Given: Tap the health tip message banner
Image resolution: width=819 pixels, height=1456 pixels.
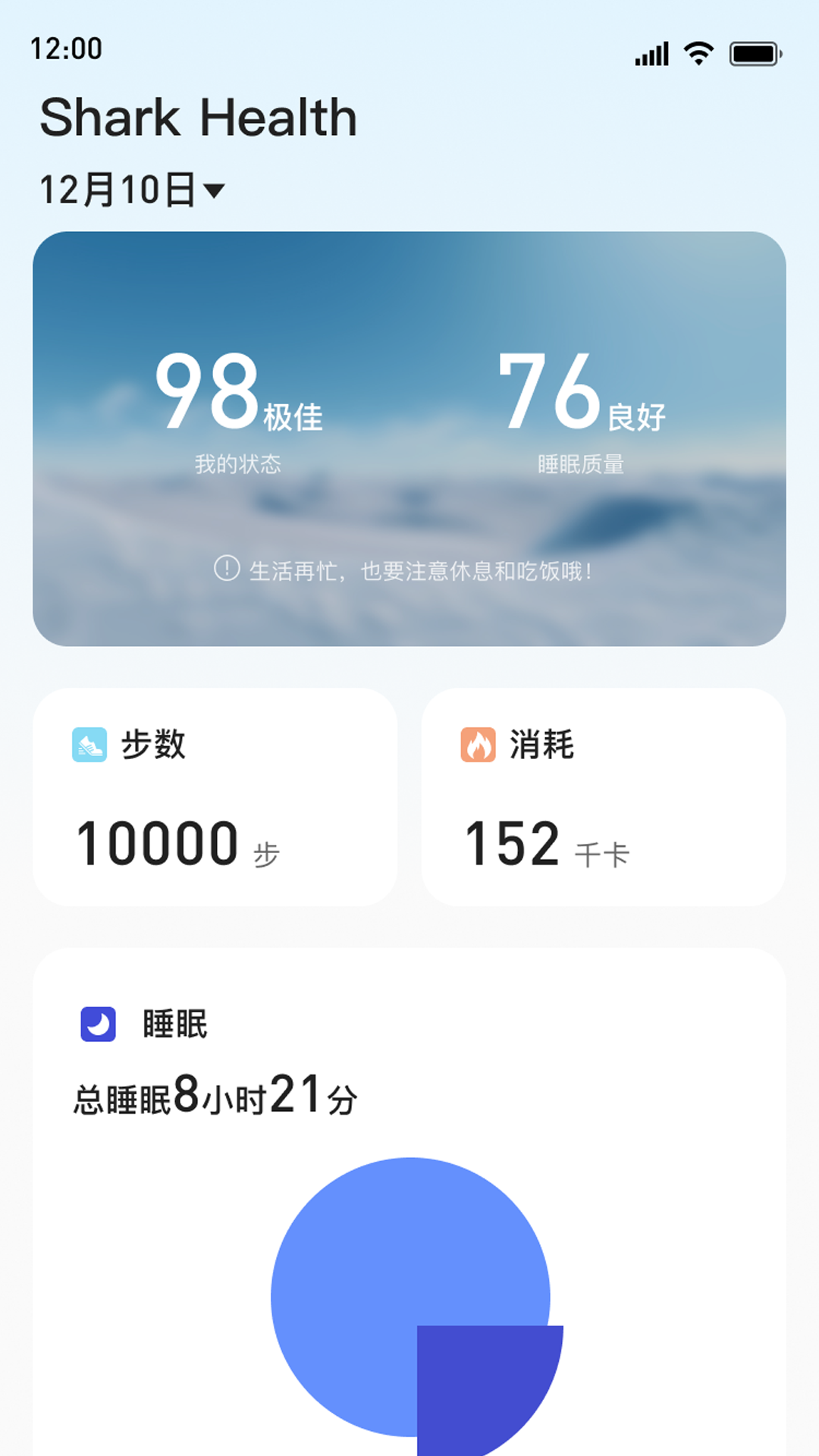Looking at the screenshot, I should pos(409,570).
